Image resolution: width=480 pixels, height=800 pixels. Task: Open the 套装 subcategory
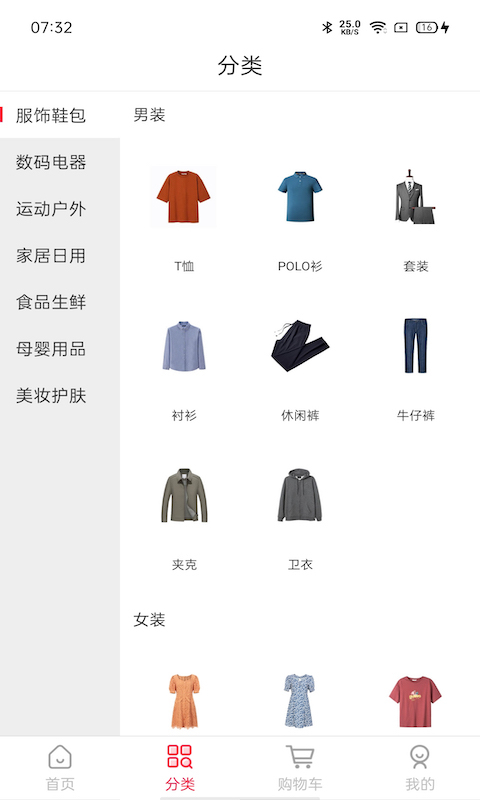pyautogui.click(x=416, y=219)
